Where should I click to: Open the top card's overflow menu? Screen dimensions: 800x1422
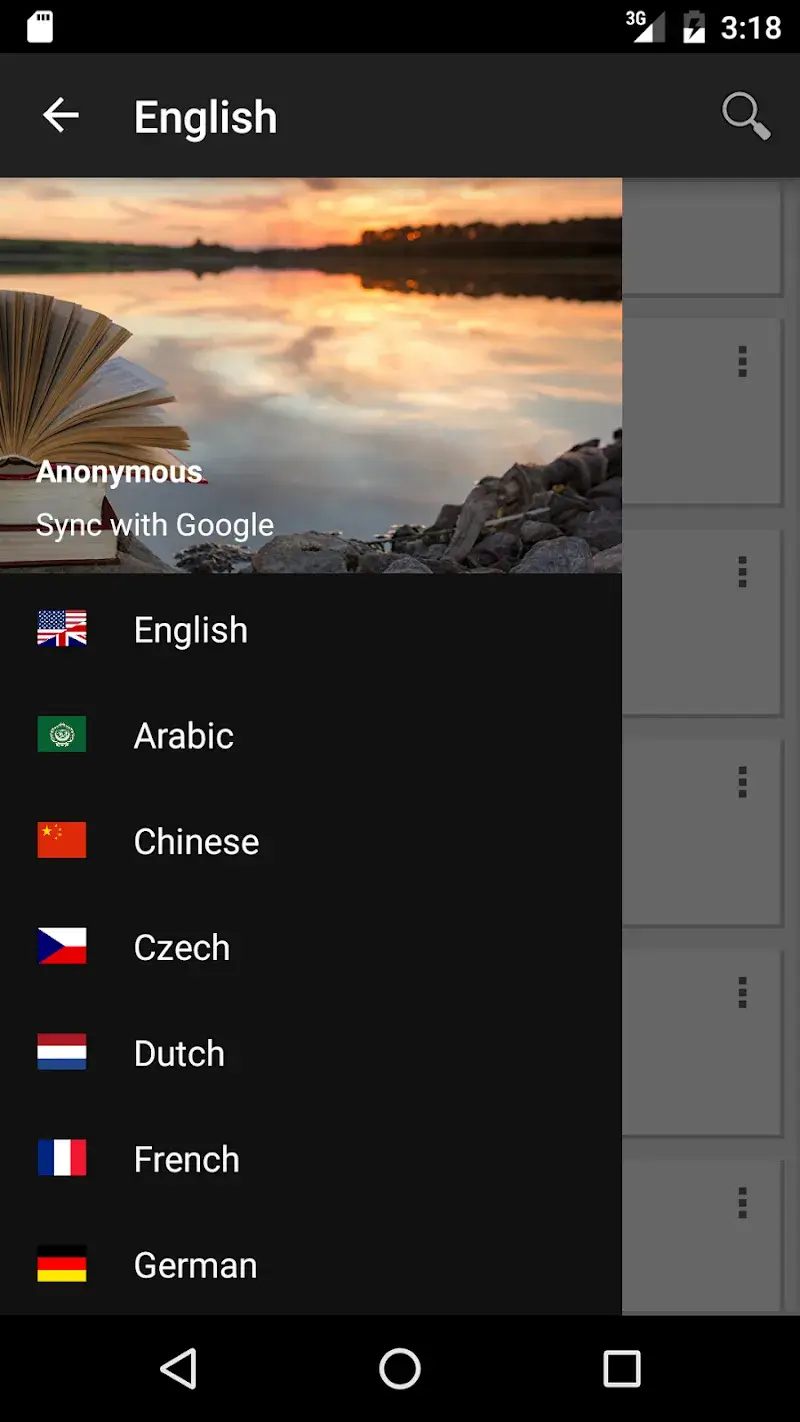coord(742,361)
